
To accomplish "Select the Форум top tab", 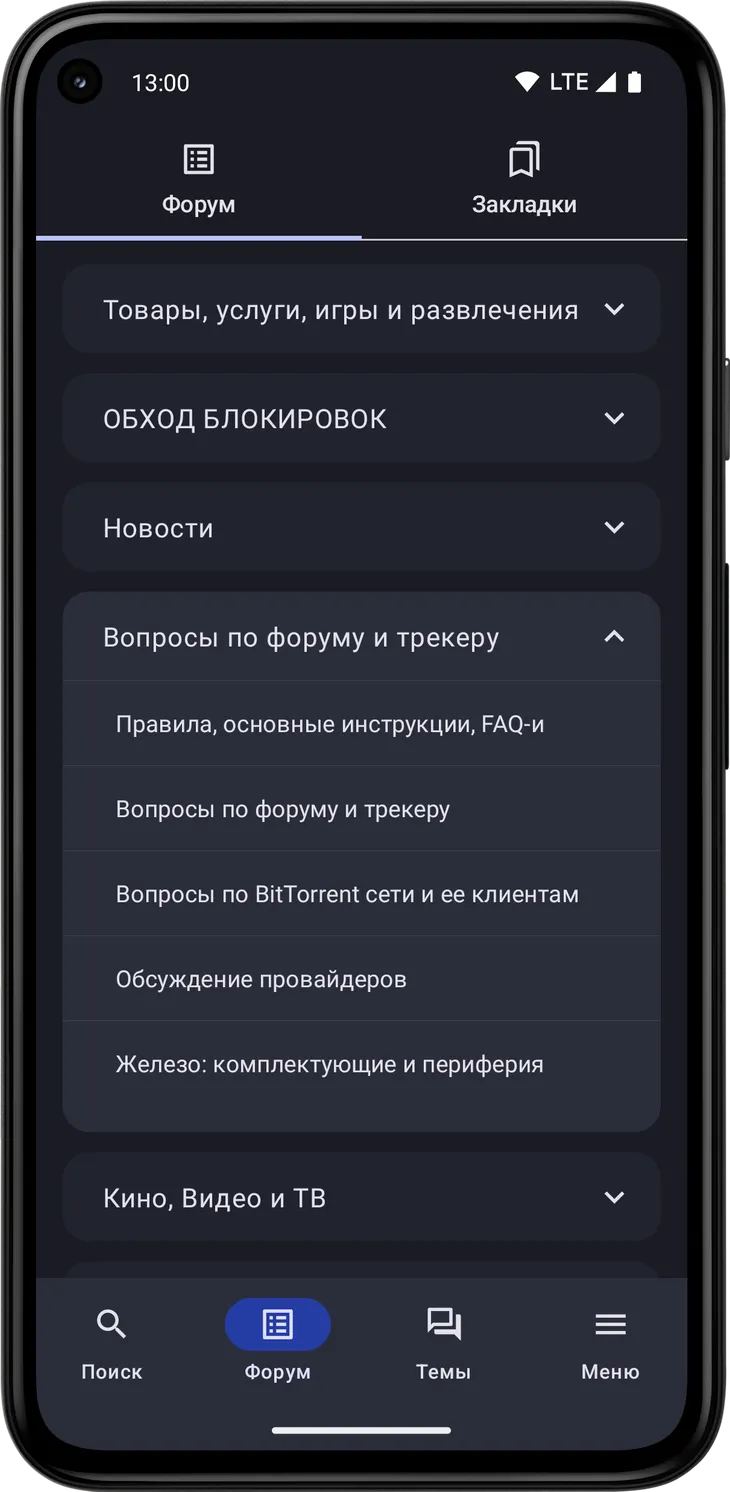I will coord(199,180).
